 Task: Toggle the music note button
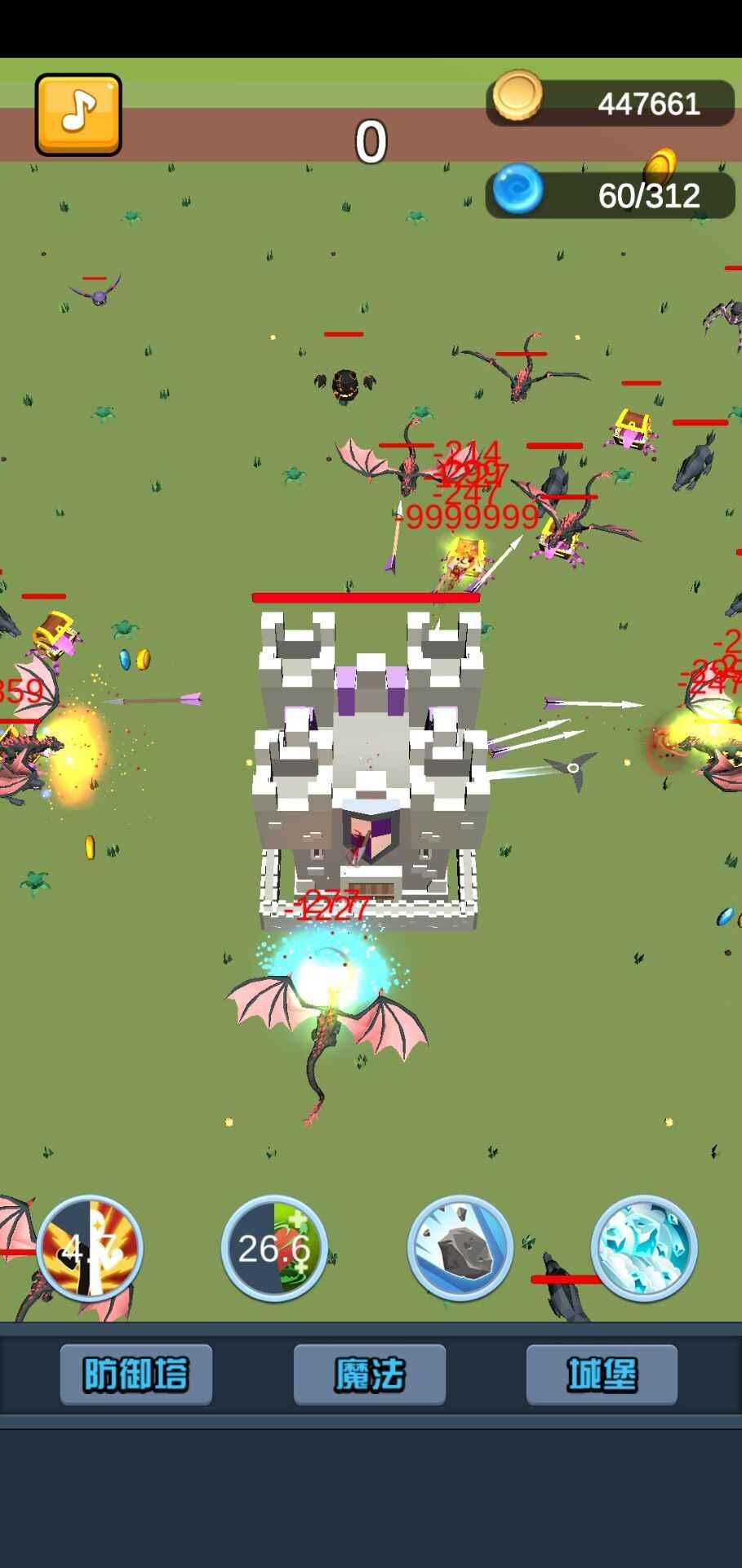click(78, 115)
